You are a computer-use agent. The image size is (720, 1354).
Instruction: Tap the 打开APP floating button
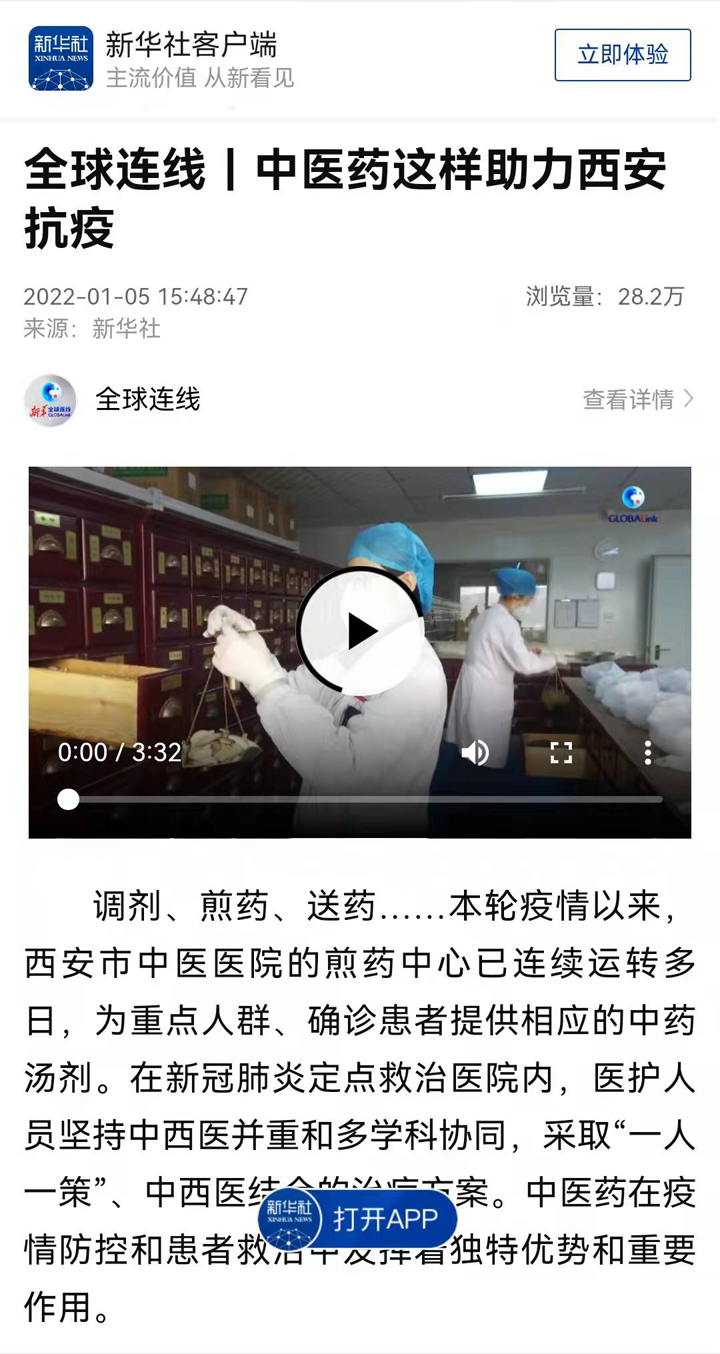click(x=360, y=1219)
